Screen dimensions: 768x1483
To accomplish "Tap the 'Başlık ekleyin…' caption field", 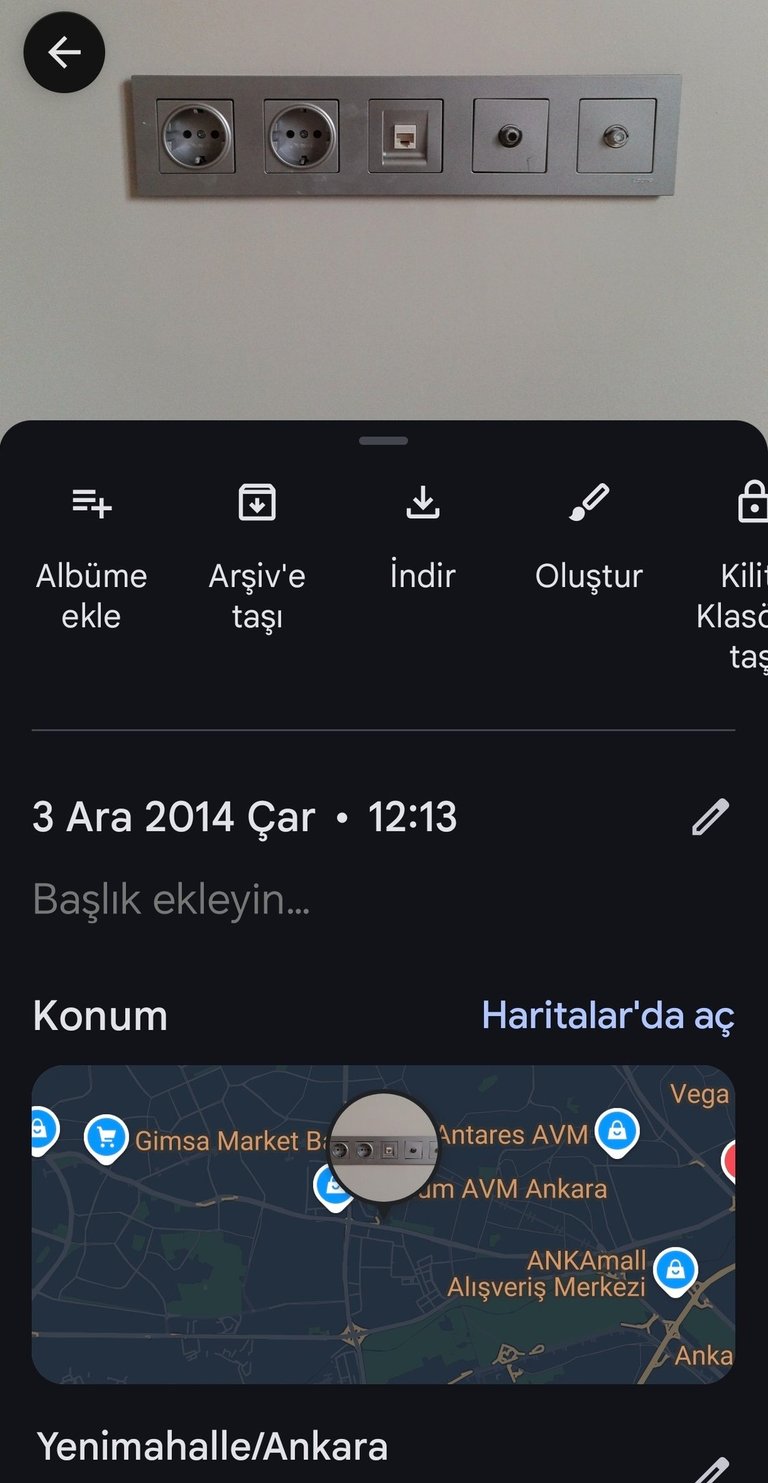I will tap(170, 902).
